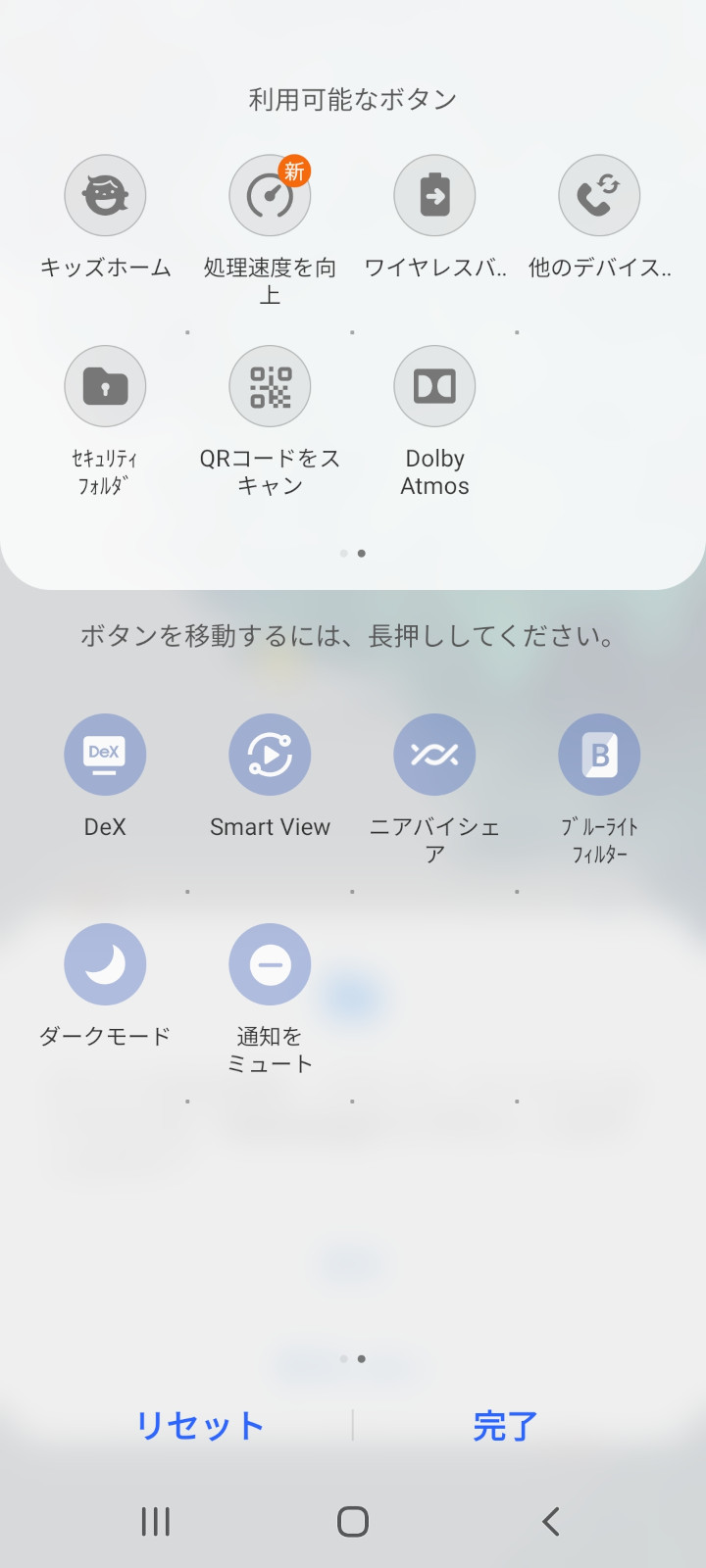This screenshot has width=706, height=1568.
Task: Select the セキュリティフォルダ button
Action: (x=105, y=386)
